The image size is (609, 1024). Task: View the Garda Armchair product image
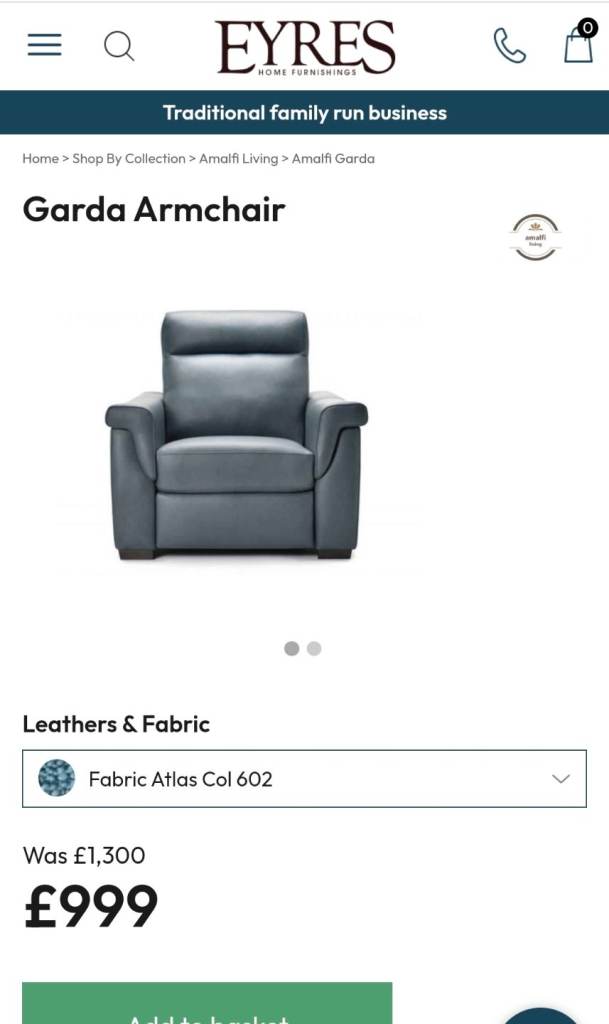237,434
